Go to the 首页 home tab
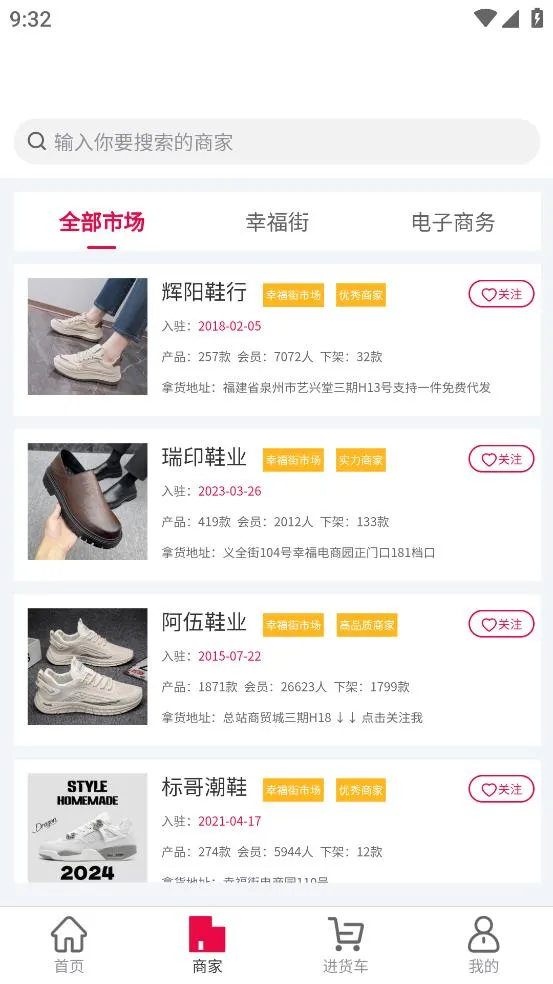The width and height of the screenshot is (553, 984). point(69,945)
